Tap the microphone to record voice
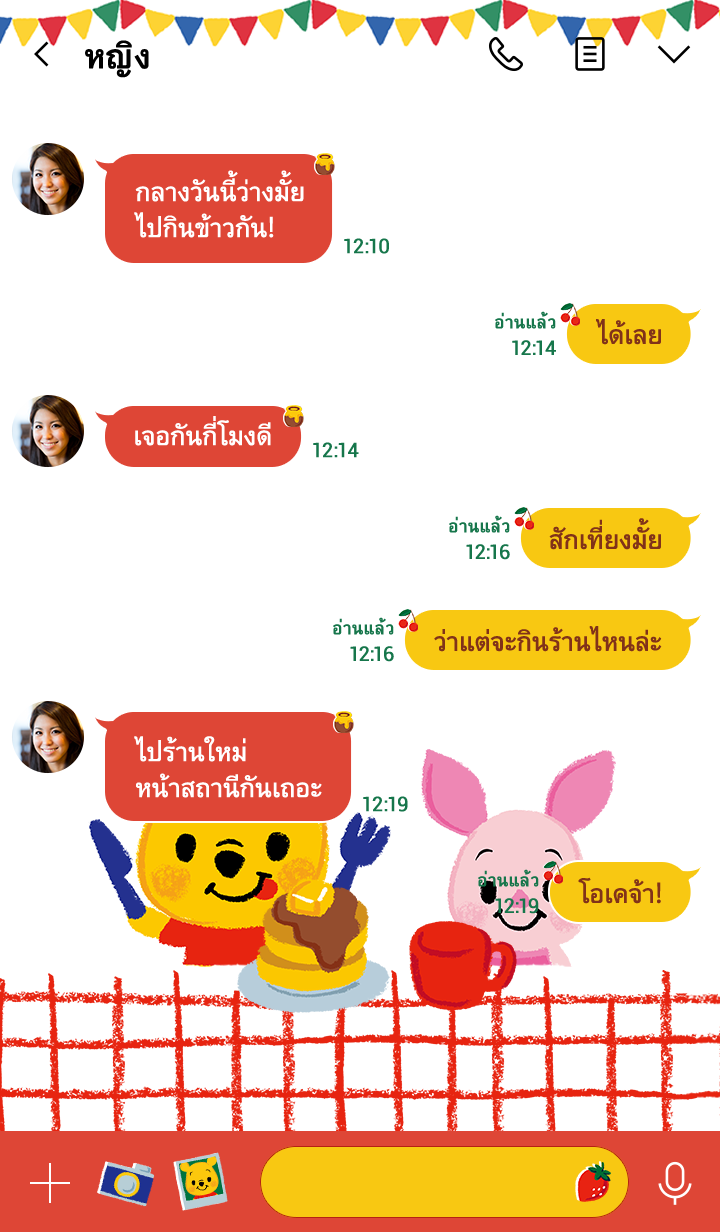 [x=675, y=1183]
